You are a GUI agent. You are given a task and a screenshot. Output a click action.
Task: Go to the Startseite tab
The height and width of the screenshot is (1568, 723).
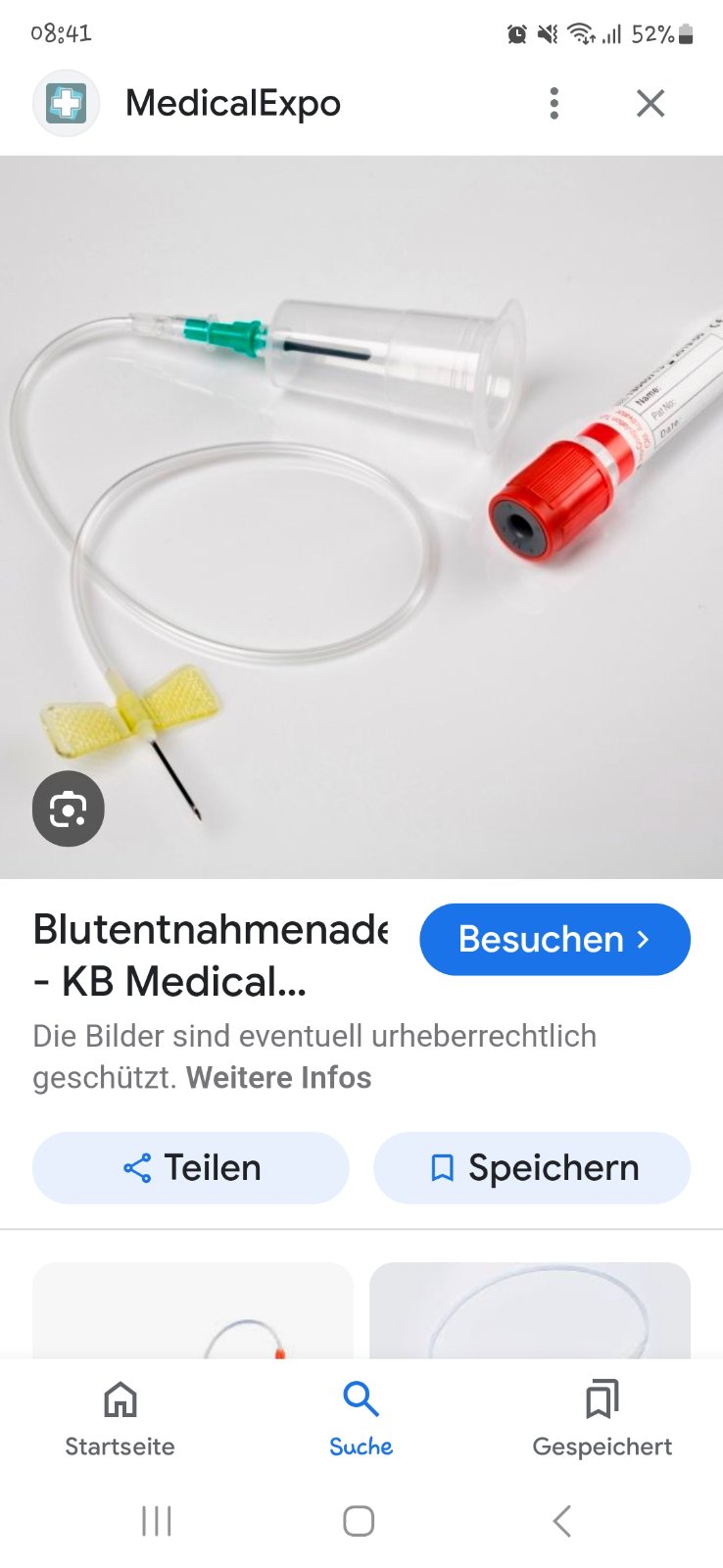pos(120,1417)
